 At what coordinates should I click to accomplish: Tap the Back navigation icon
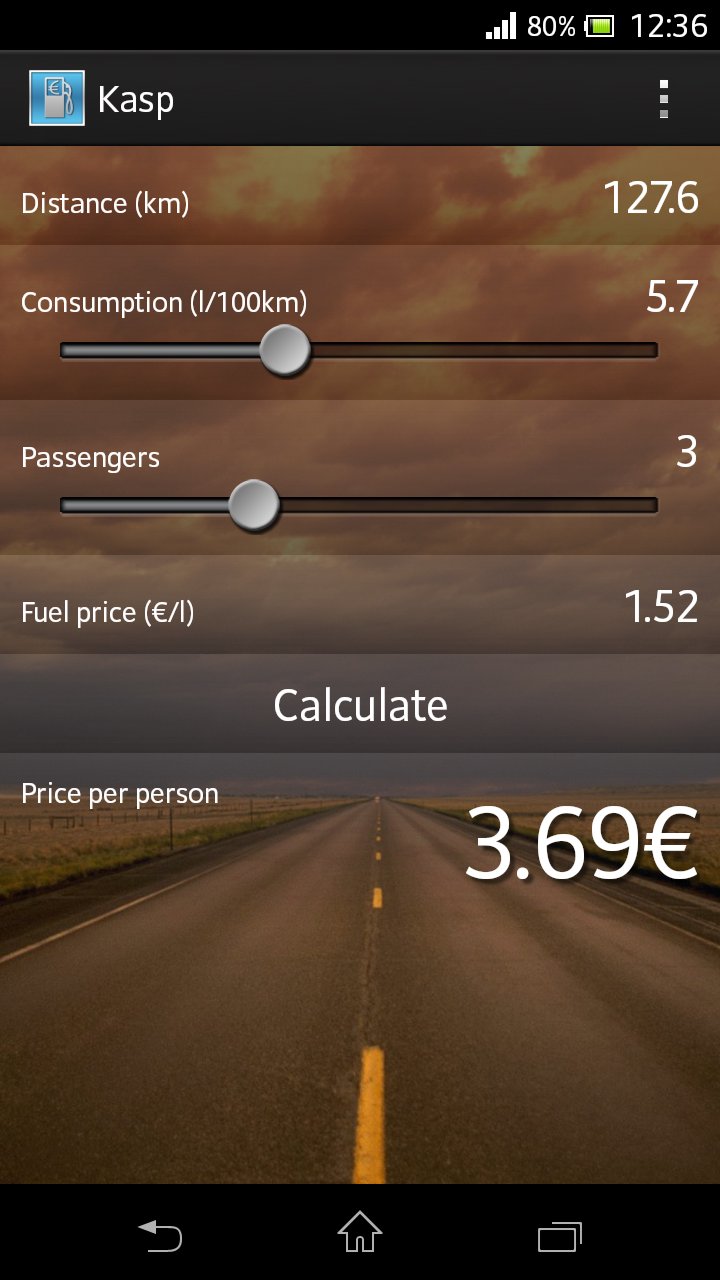(x=160, y=1237)
